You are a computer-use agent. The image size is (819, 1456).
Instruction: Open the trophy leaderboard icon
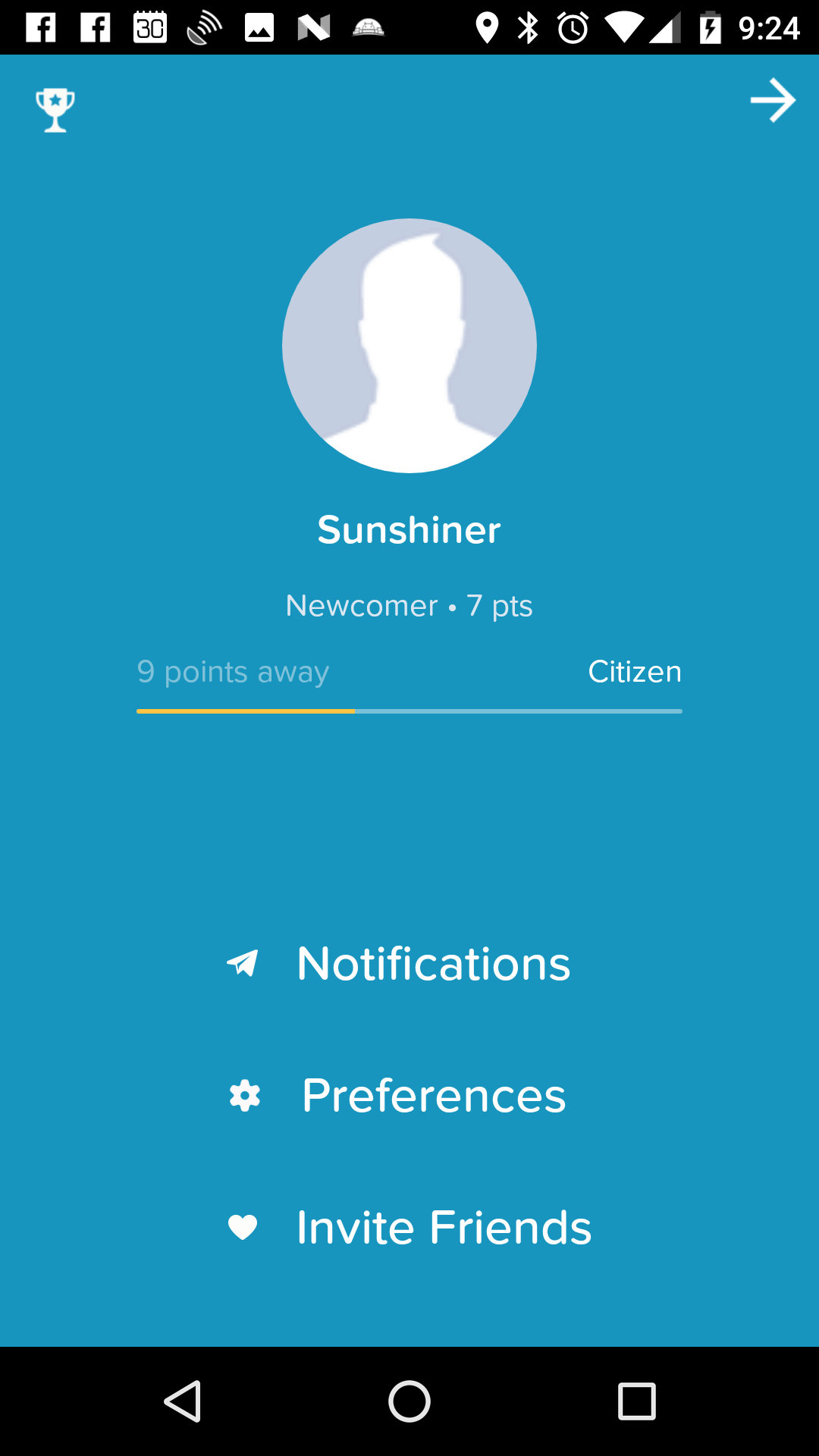[55, 110]
